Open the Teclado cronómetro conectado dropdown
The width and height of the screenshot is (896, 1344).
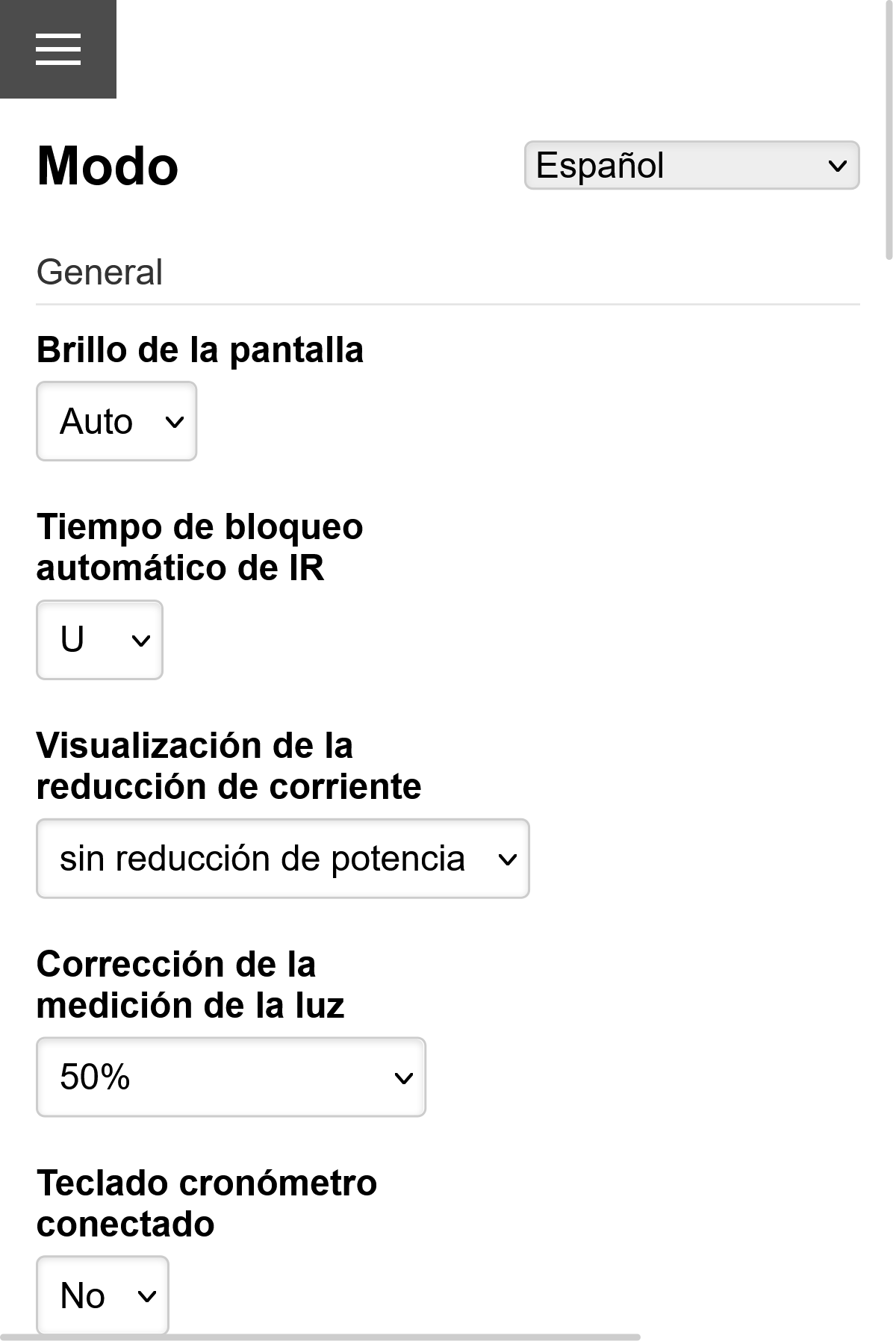[102, 1295]
